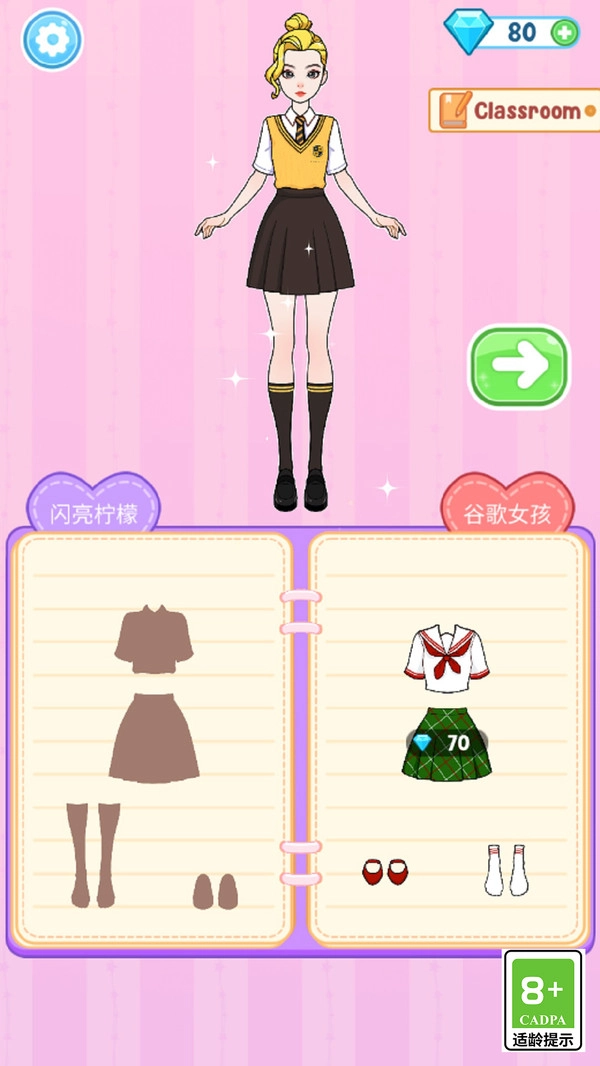Switch to the 谷歌女孩 outfit tab
600x1066 pixels.
[507, 512]
